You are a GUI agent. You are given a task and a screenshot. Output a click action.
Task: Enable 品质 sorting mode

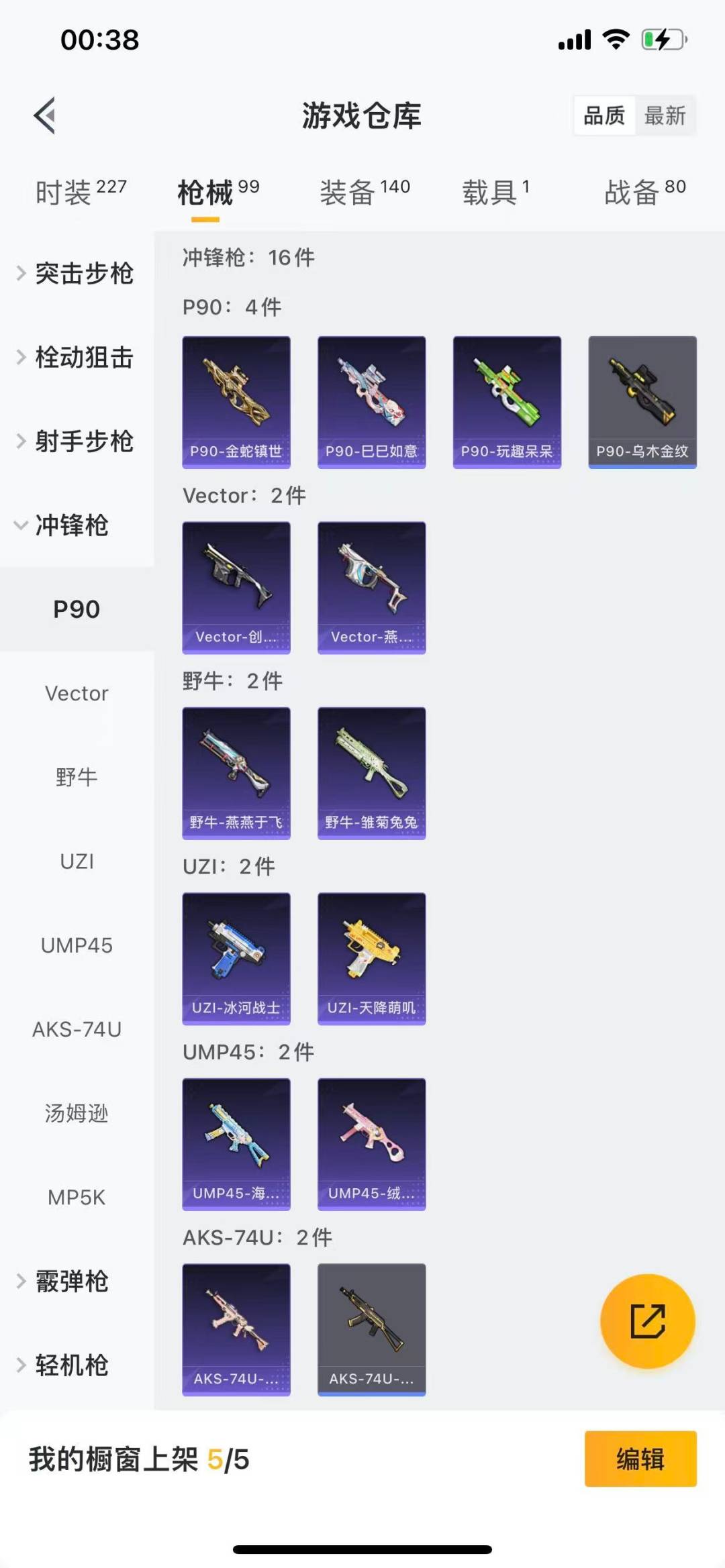click(602, 115)
